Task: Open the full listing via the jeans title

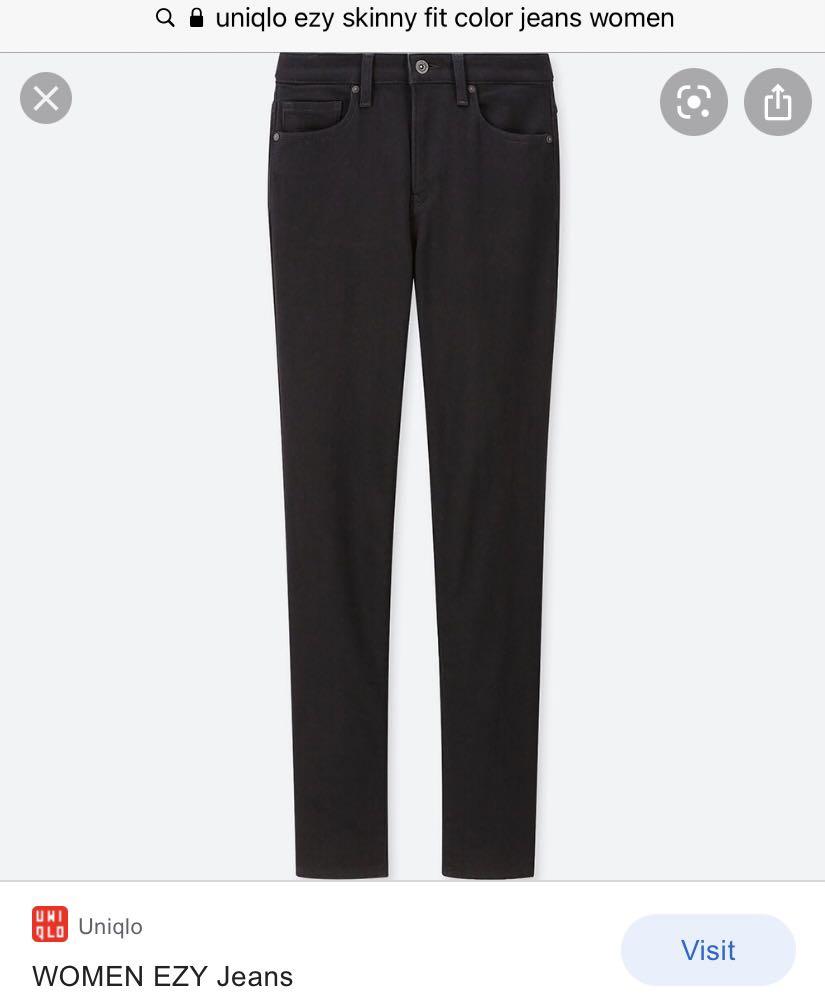Action: pos(161,976)
